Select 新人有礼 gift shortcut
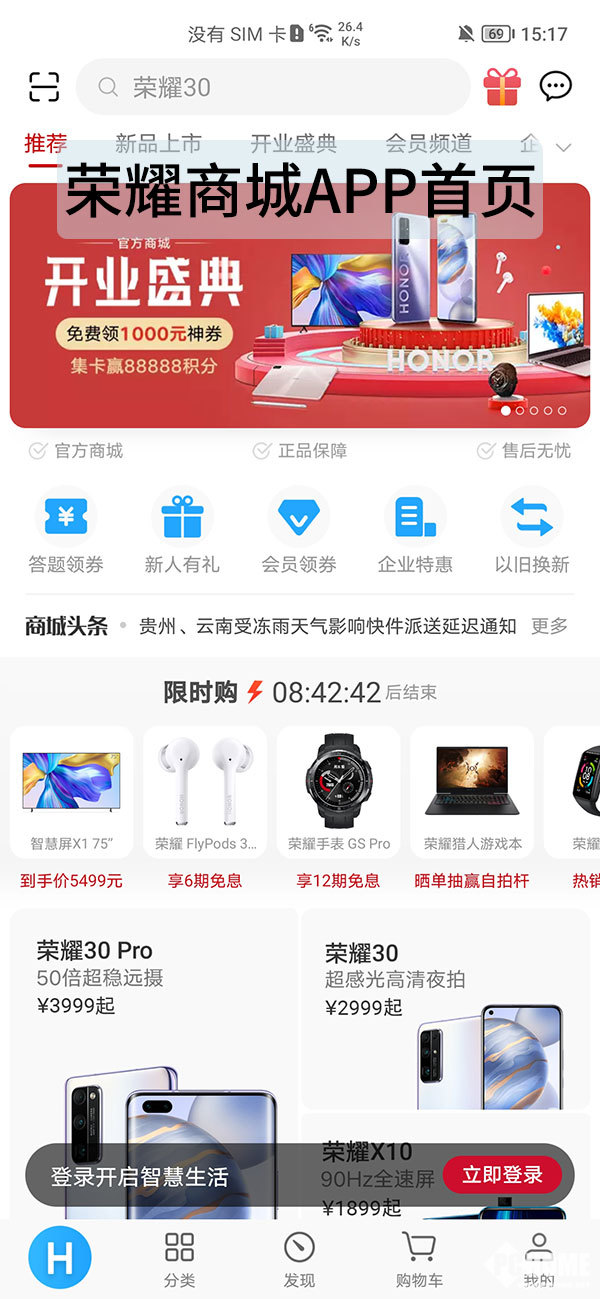This screenshot has height=1299, width=600. pyautogui.click(x=182, y=530)
